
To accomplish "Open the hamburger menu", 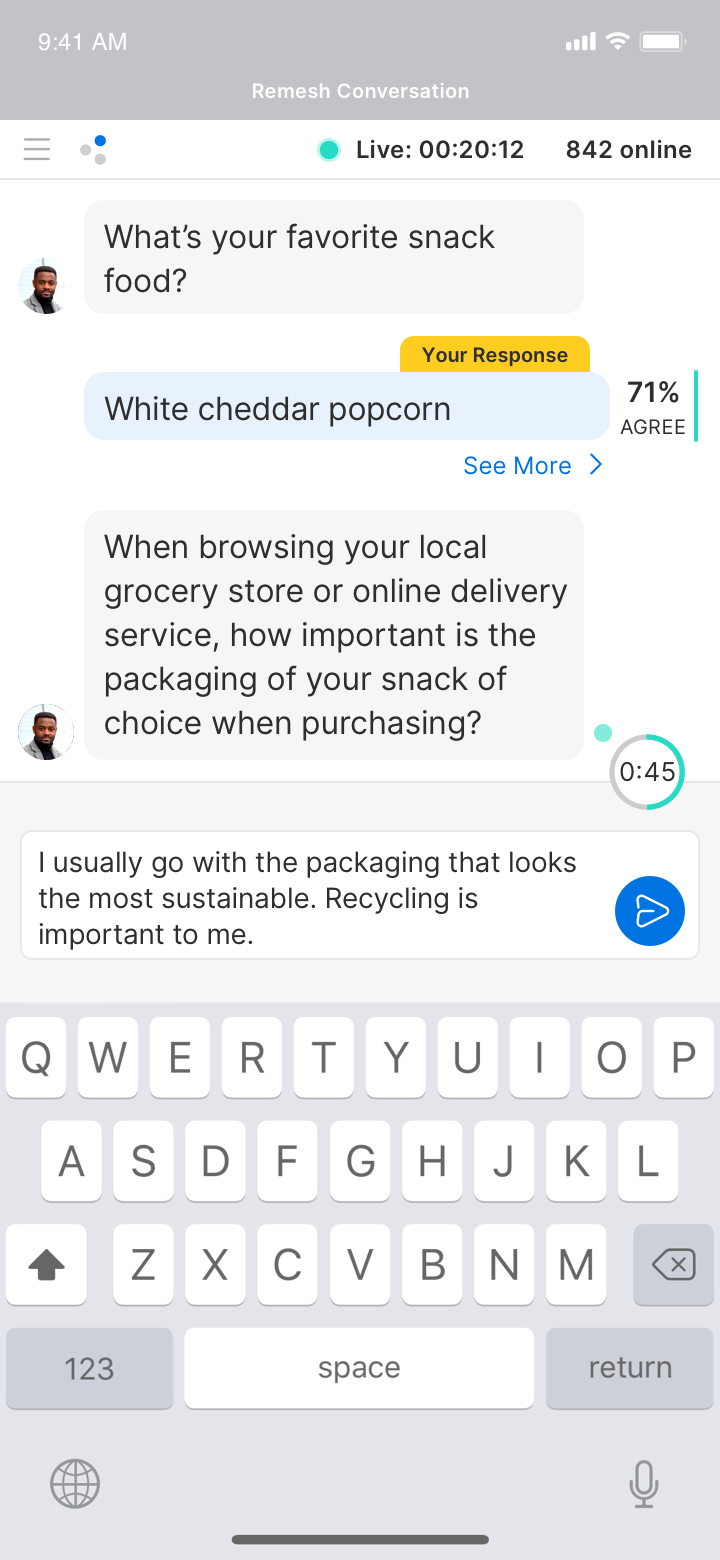I will click(37, 150).
